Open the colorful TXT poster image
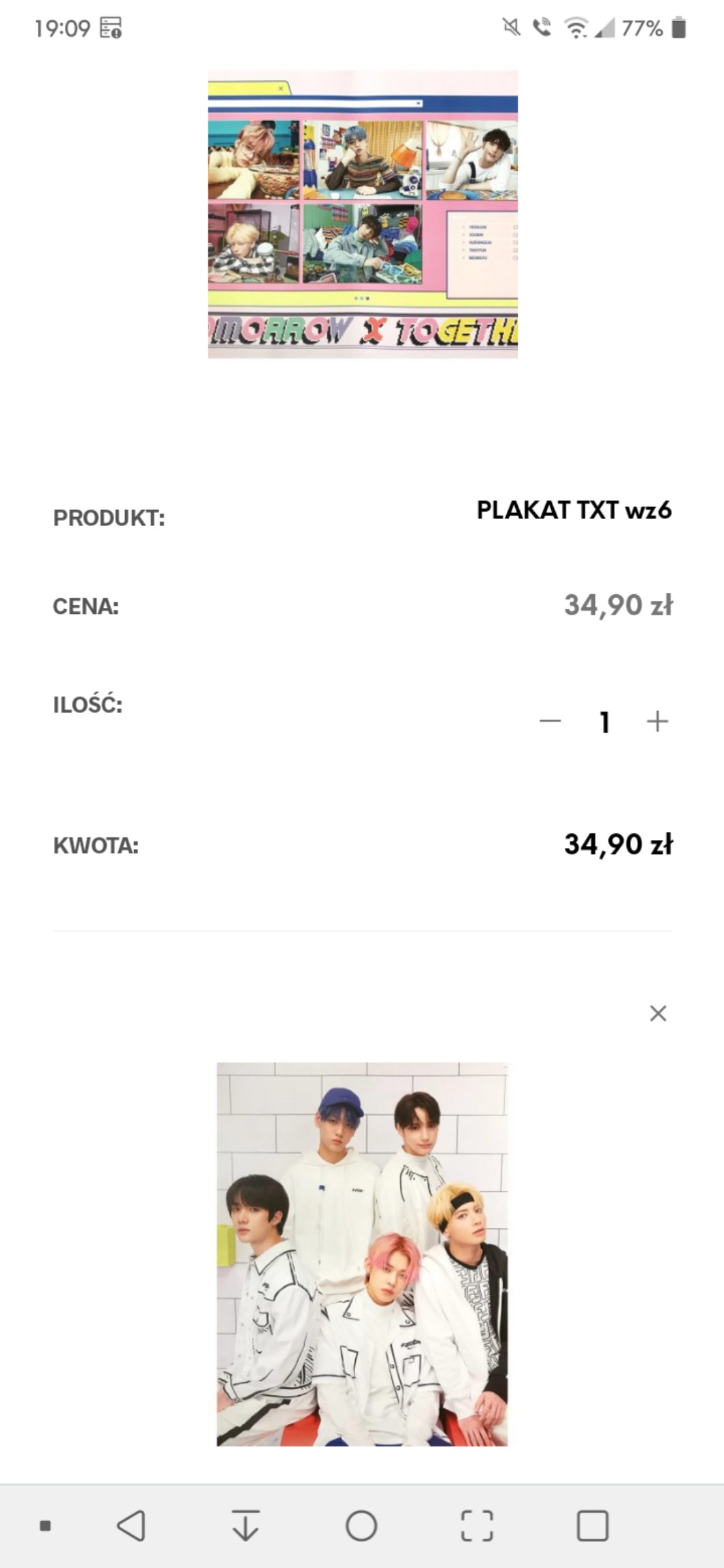Viewport: 724px width, 1568px height. [363, 214]
